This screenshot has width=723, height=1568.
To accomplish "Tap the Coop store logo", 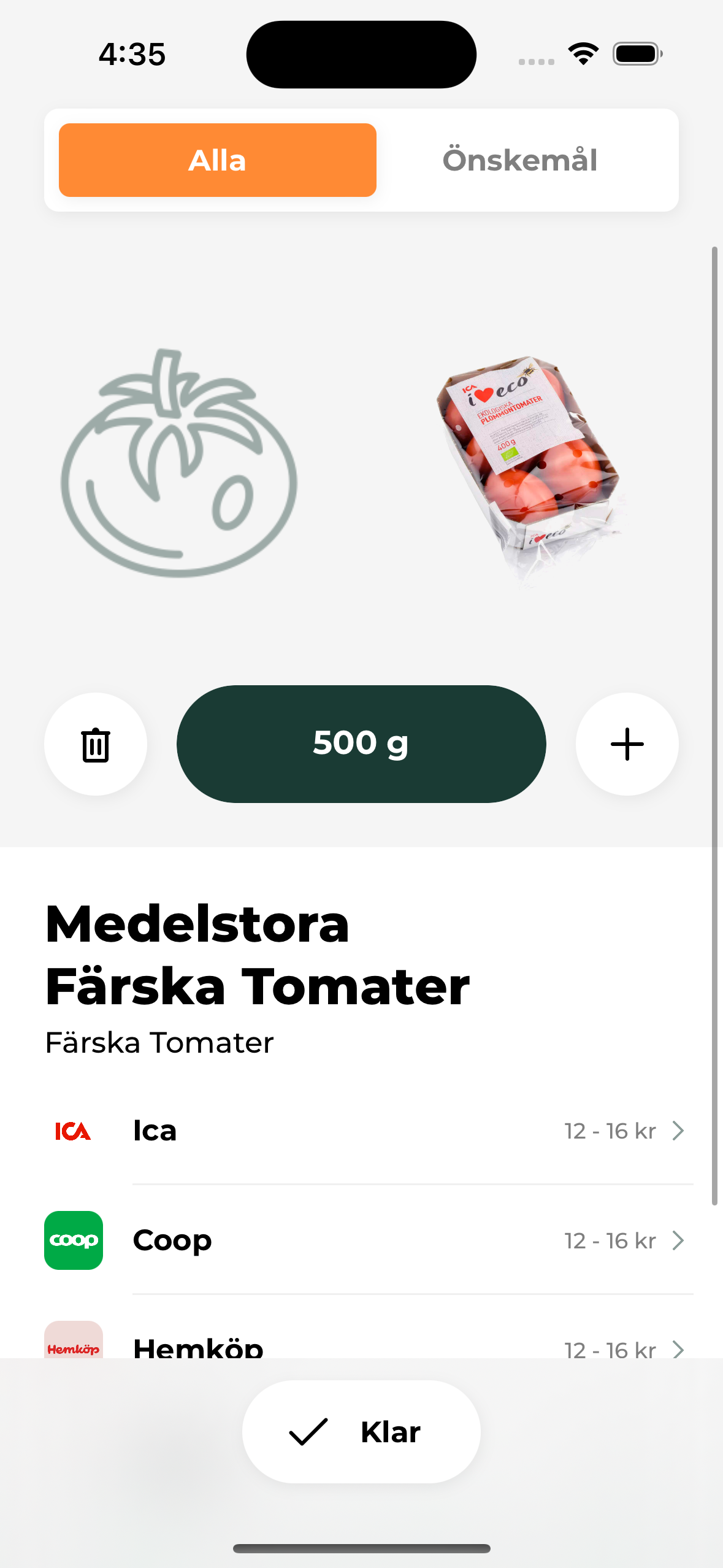I will click(73, 1240).
